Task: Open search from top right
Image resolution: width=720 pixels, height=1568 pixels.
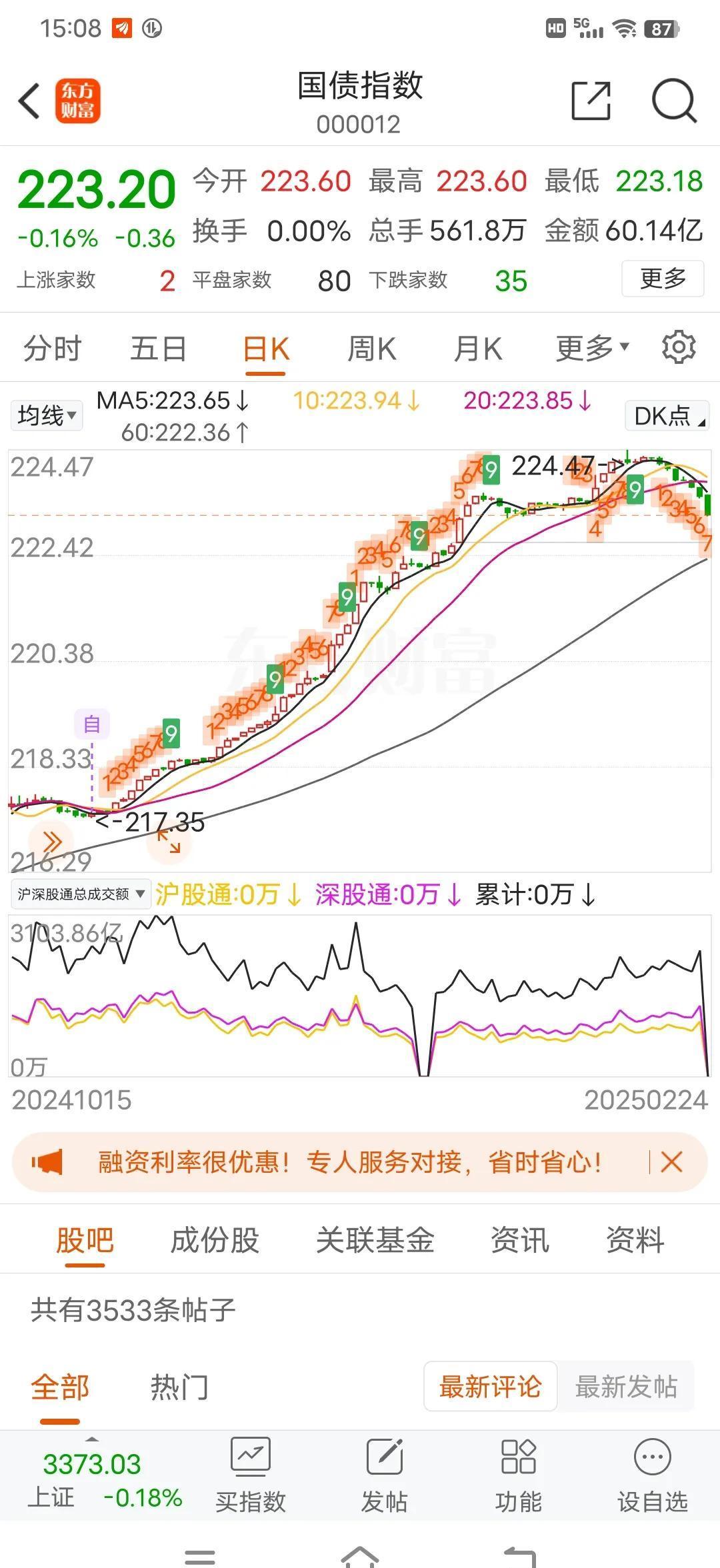Action: (x=673, y=99)
